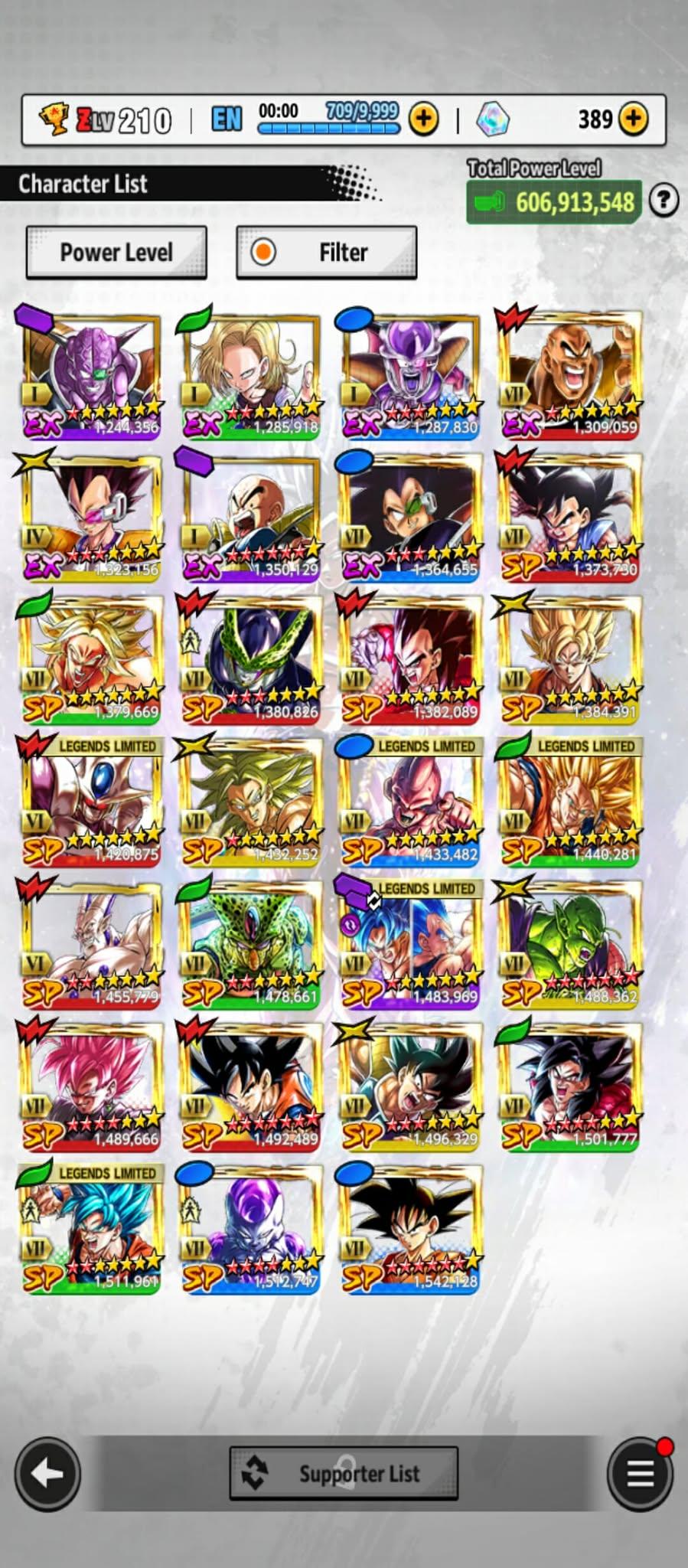Select character with power level 1,285,918
Viewport: 688px width, 1568px height.
251,375
